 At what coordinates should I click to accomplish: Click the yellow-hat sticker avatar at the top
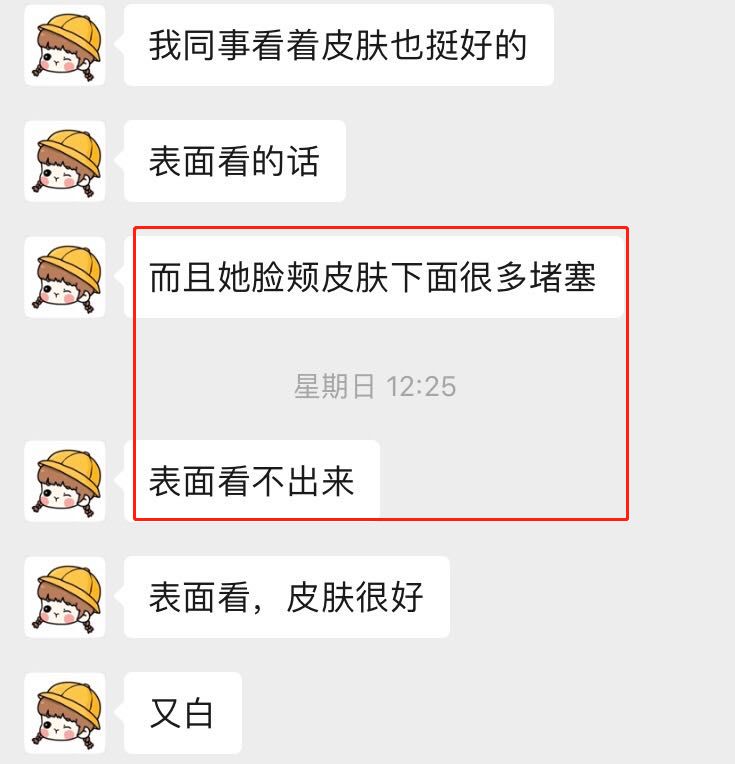click(x=64, y=44)
